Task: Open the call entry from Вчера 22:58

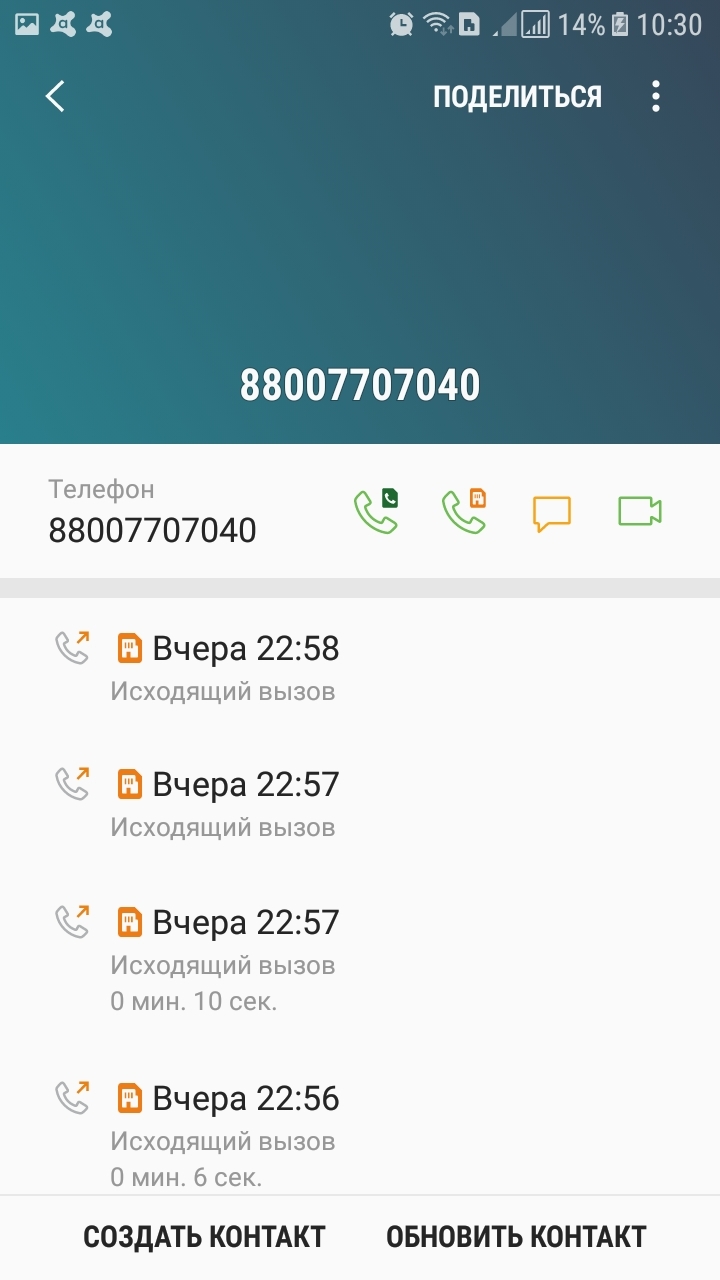Action: tap(360, 667)
